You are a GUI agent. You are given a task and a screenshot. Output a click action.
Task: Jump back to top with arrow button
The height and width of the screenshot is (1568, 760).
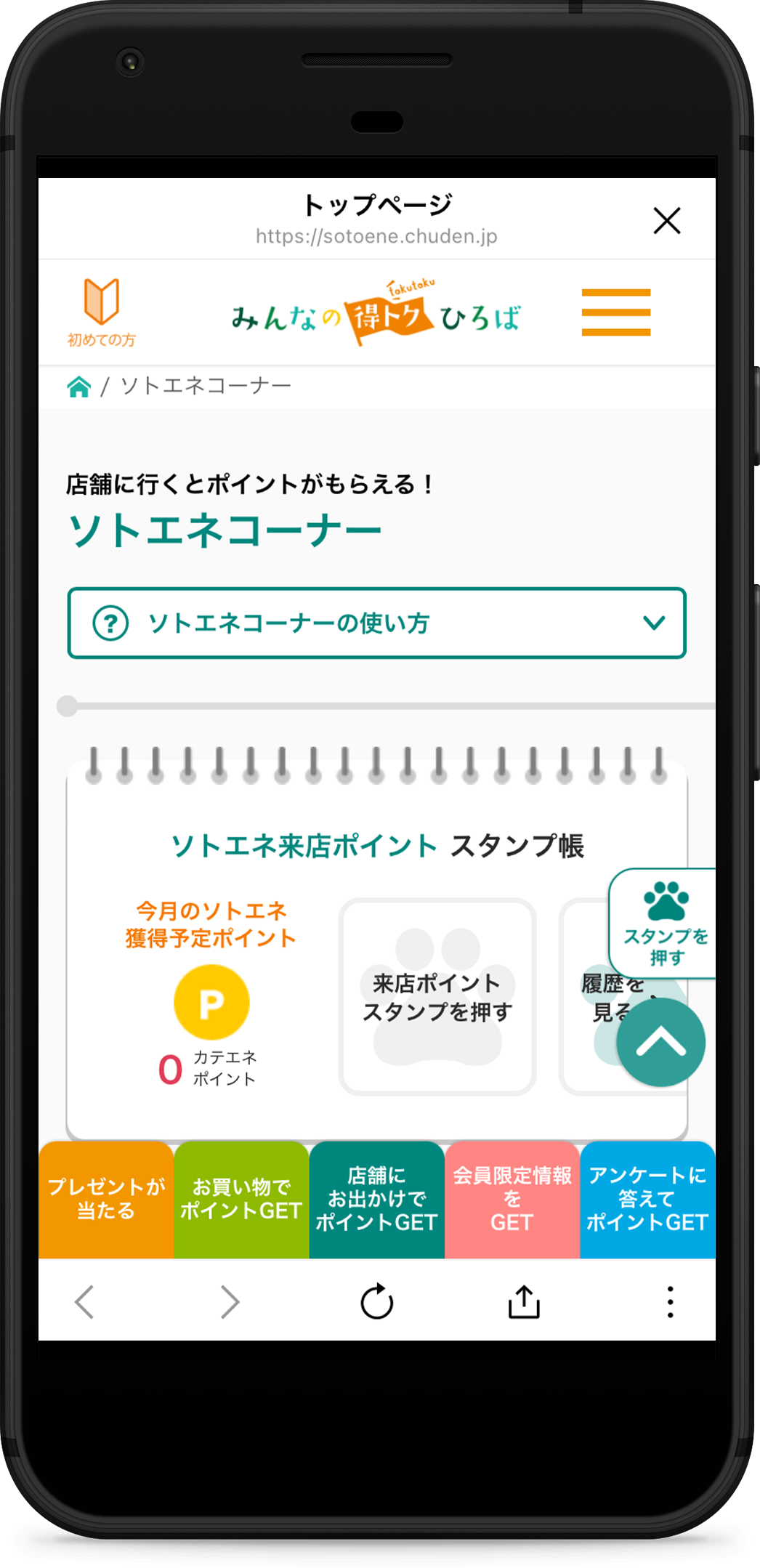click(x=660, y=1043)
